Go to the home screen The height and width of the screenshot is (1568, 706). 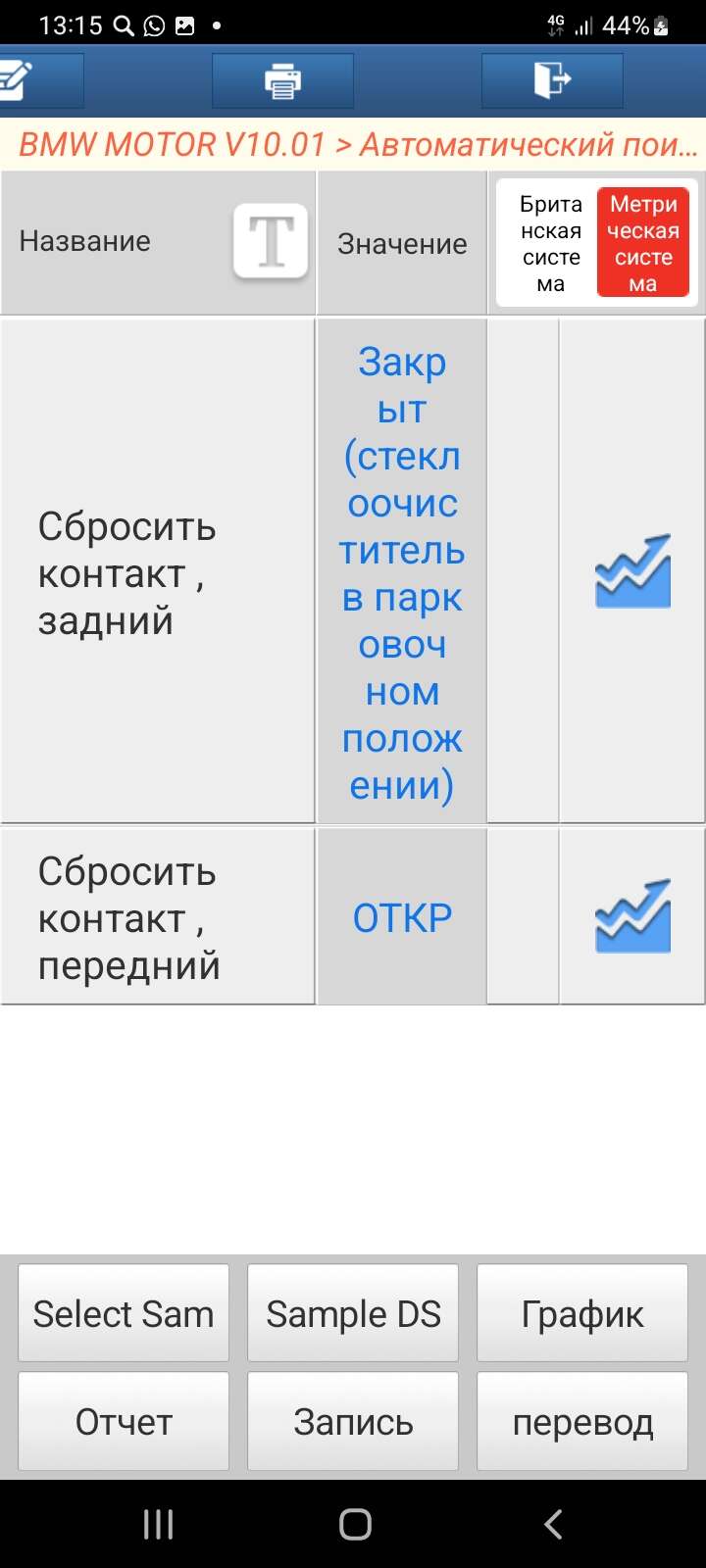355,1524
